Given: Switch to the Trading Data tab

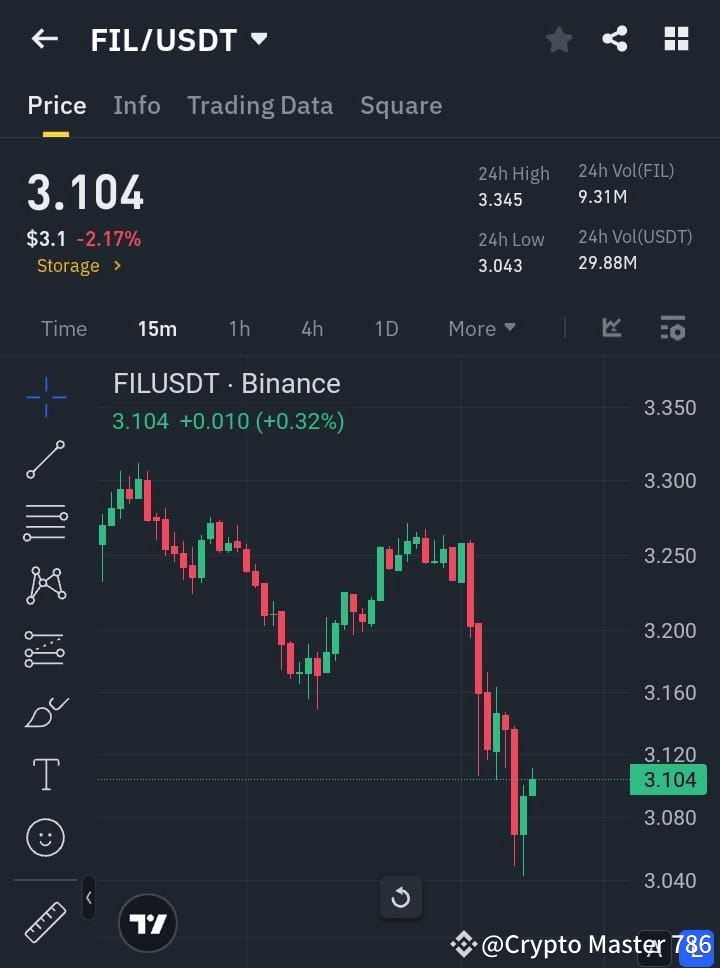Looking at the screenshot, I should (x=260, y=105).
